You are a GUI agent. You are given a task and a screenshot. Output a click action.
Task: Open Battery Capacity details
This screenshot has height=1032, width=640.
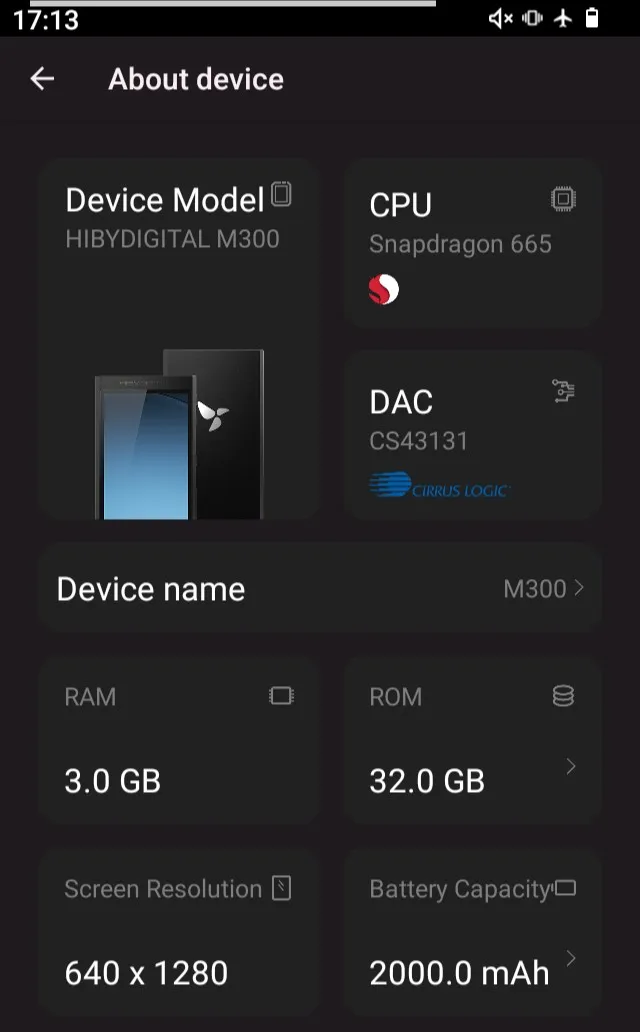coord(472,933)
